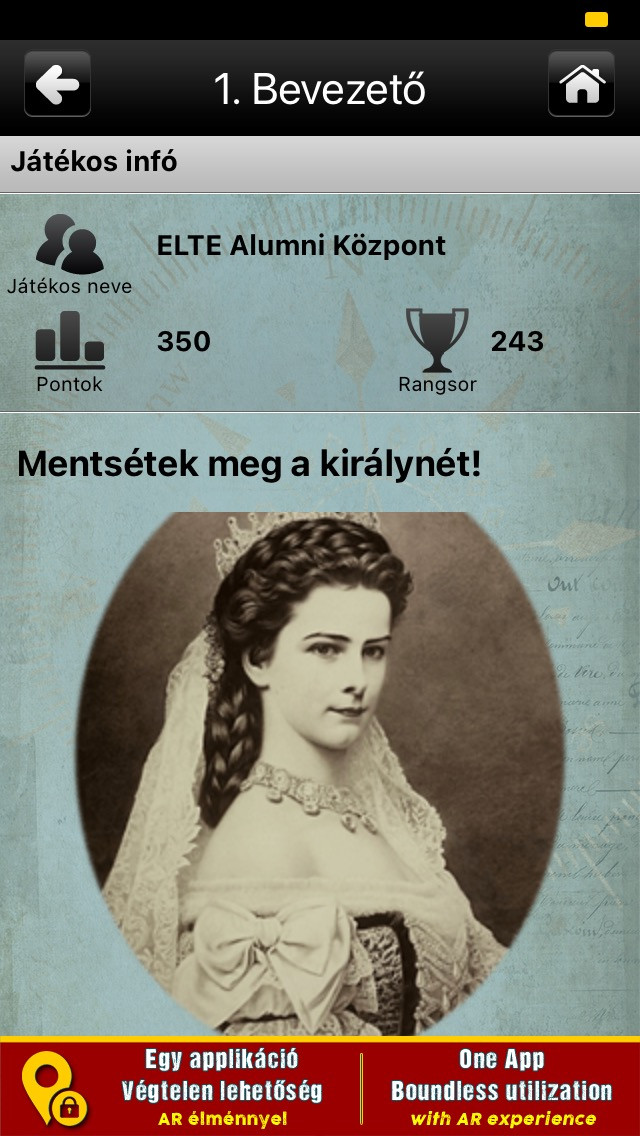The image size is (640, 1136).
Task: Open the home screen button
Action: pos(581,84)
